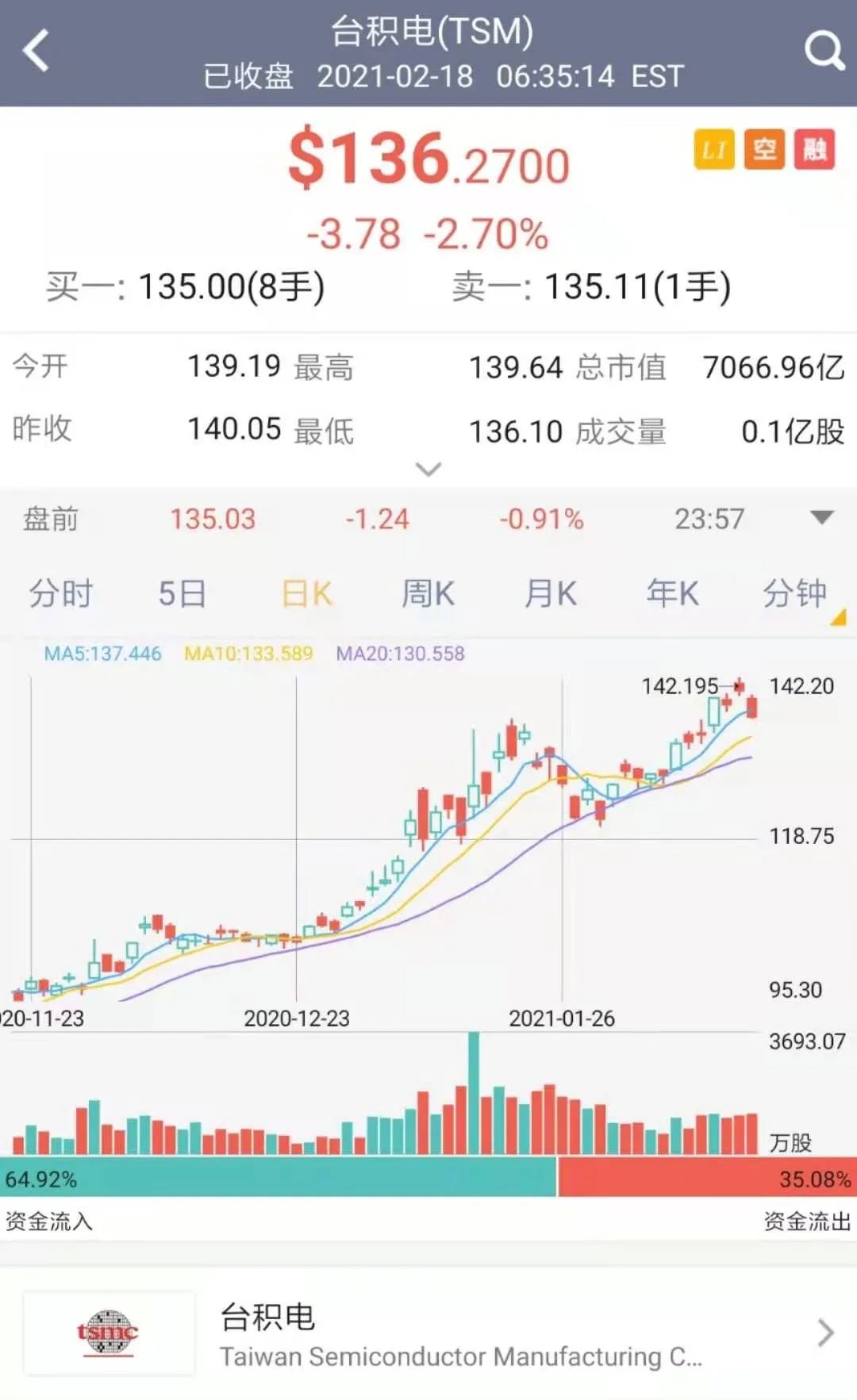Select the 融 margin trading icon
The height and width of the screenshot is (1400, 857).
pos(816,149)
